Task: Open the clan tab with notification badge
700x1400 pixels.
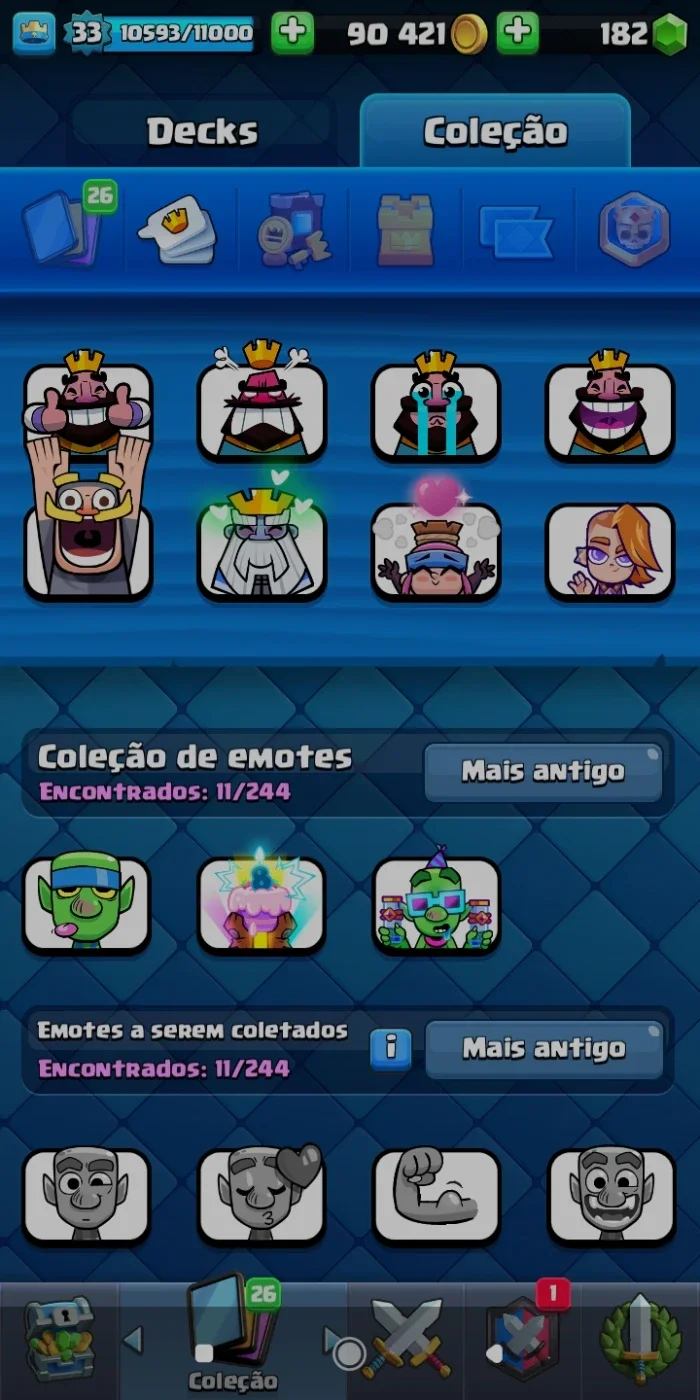Action: coord(520,1338)
